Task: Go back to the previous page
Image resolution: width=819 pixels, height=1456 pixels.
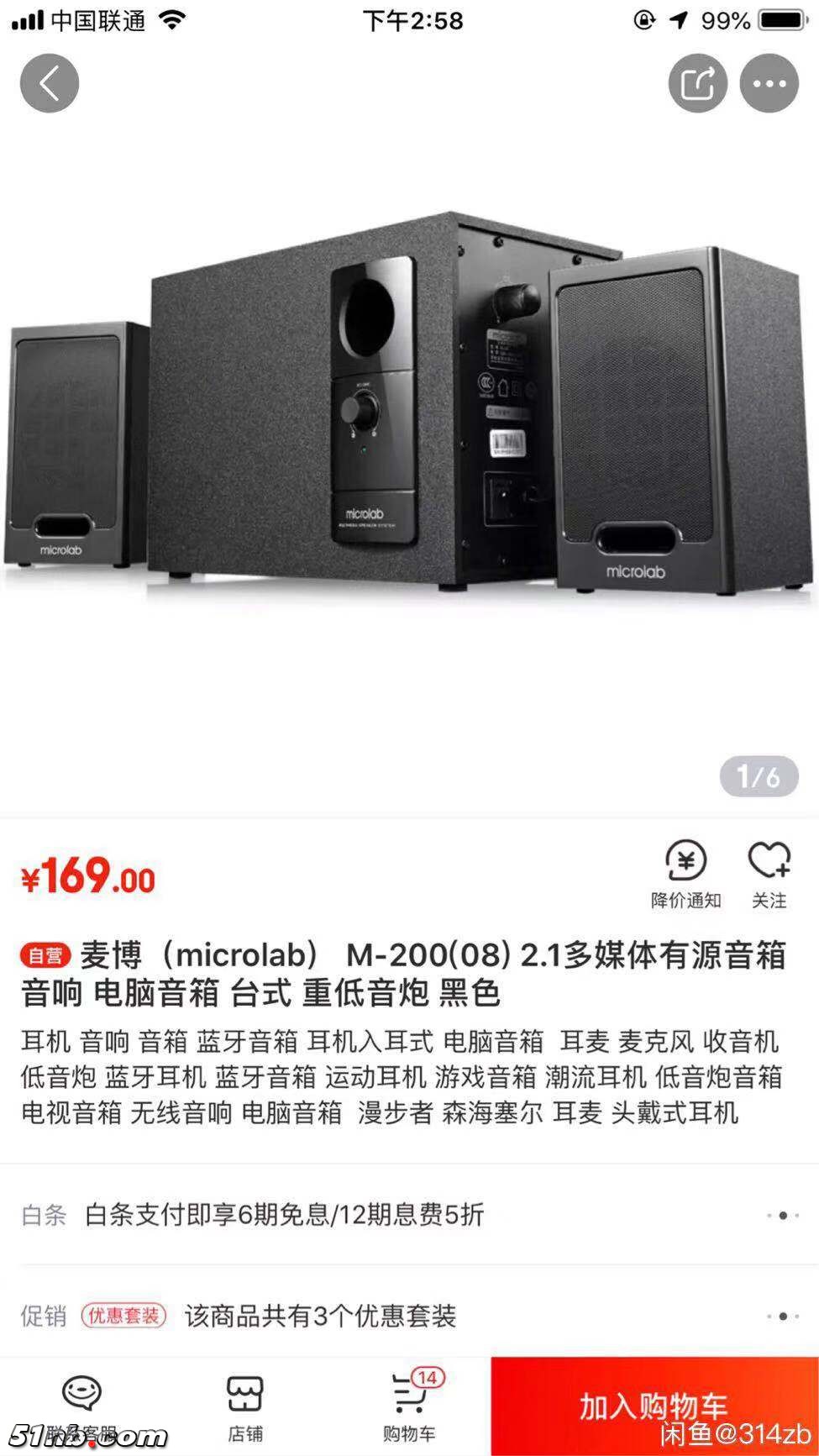Action: point(50,83)
